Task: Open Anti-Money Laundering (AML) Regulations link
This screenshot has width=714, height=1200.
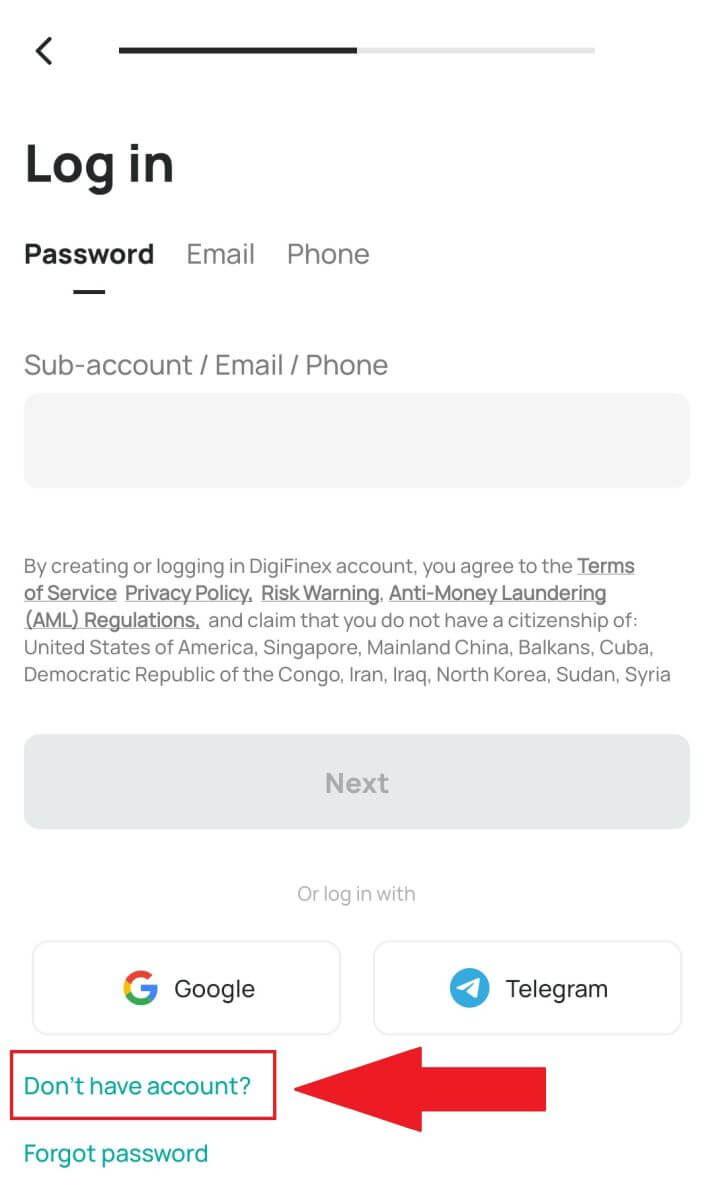Action: (497, 593)
